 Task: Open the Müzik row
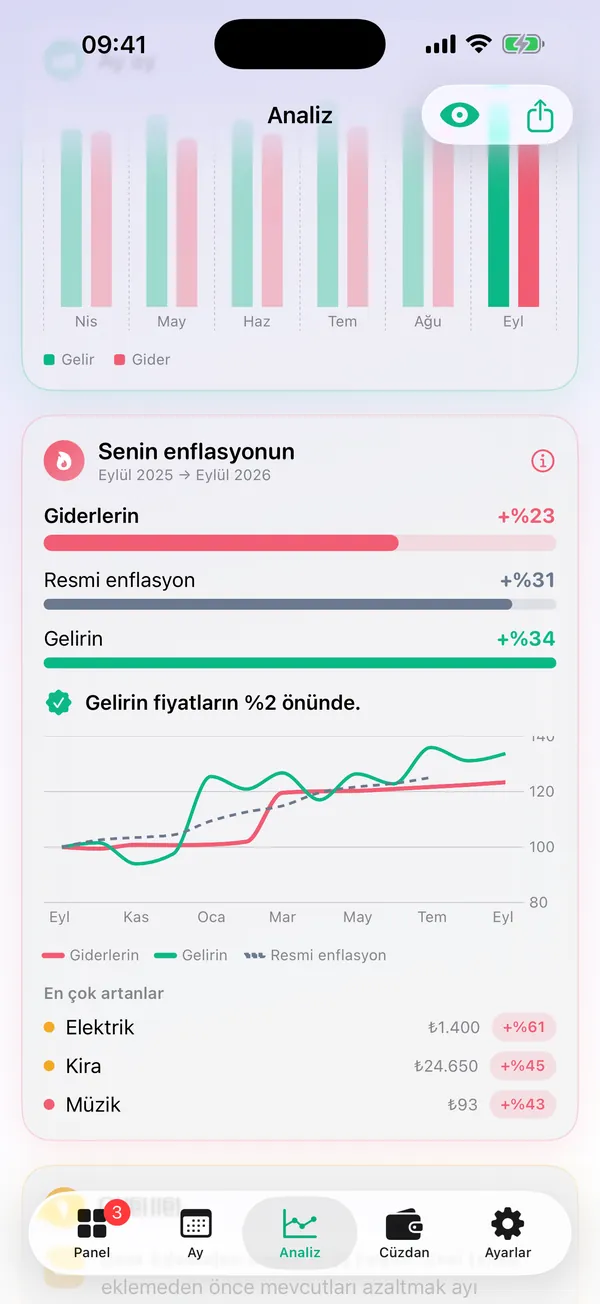(300, 1105)
